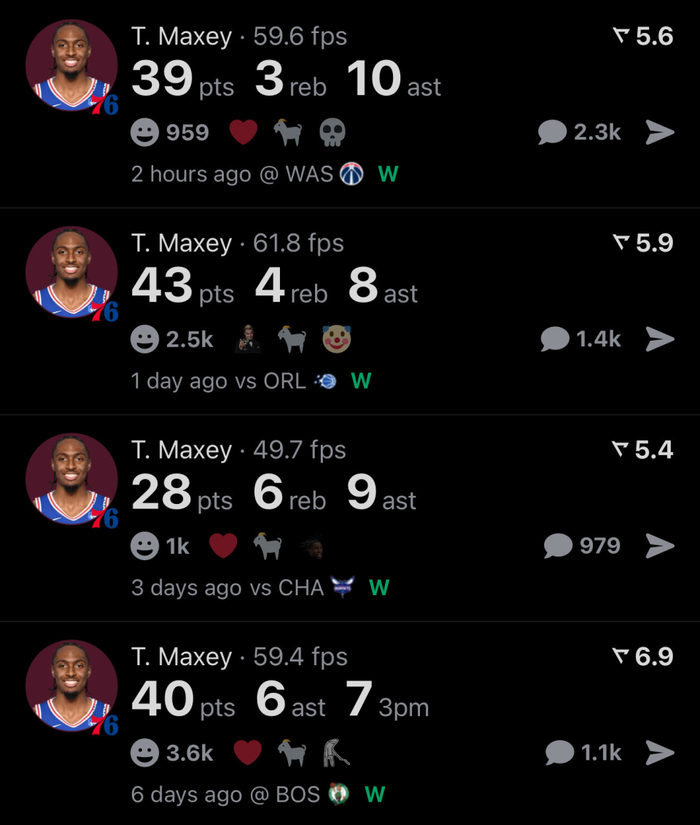700x825 pixels.
Task: View the 1.4k comments on ORL game
Action: pyautogui.click(x=580, y=339)
